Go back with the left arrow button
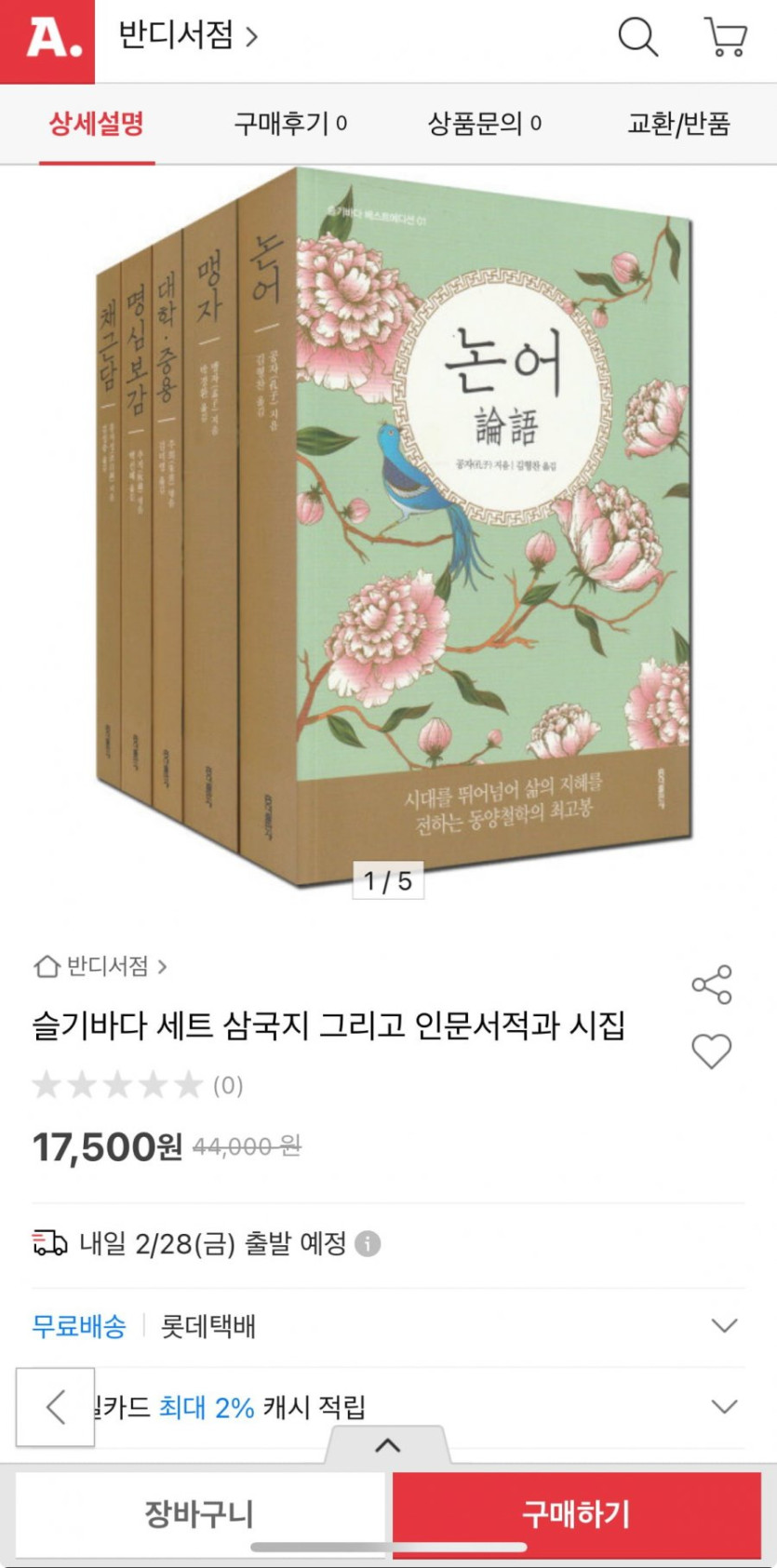777x1568 pixels. click(x=56, y=1406)
